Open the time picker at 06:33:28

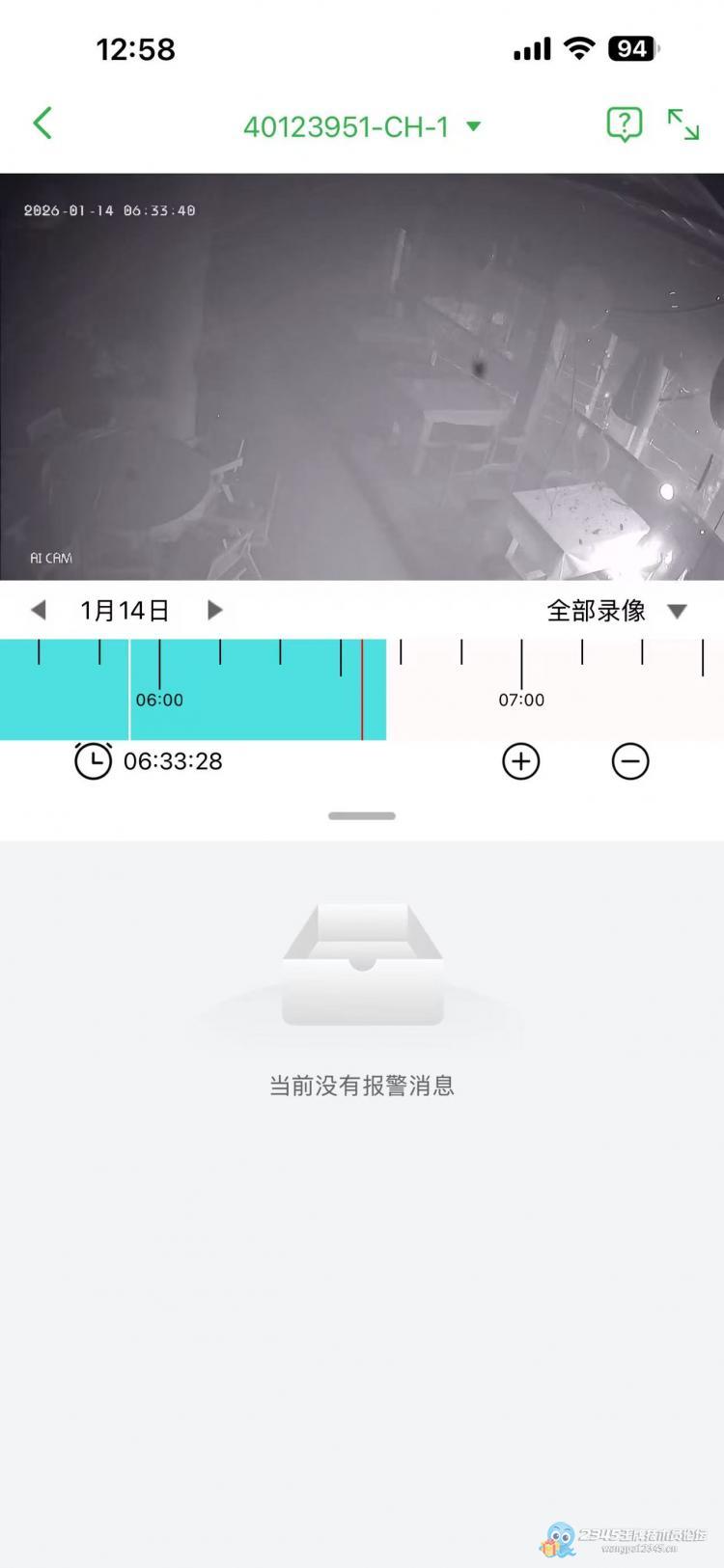pos(150,761)
